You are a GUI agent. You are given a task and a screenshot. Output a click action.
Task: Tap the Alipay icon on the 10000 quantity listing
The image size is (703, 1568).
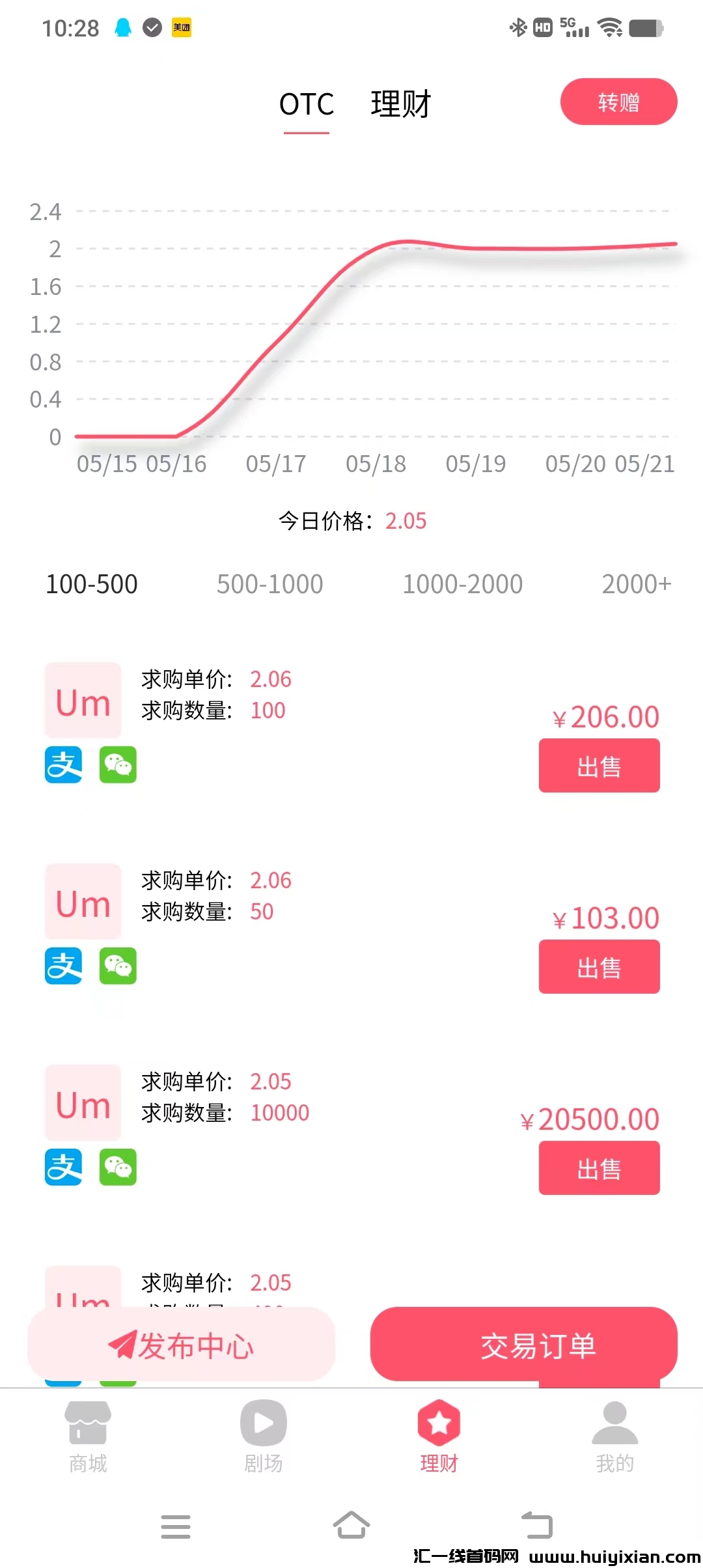point(62,1168)
